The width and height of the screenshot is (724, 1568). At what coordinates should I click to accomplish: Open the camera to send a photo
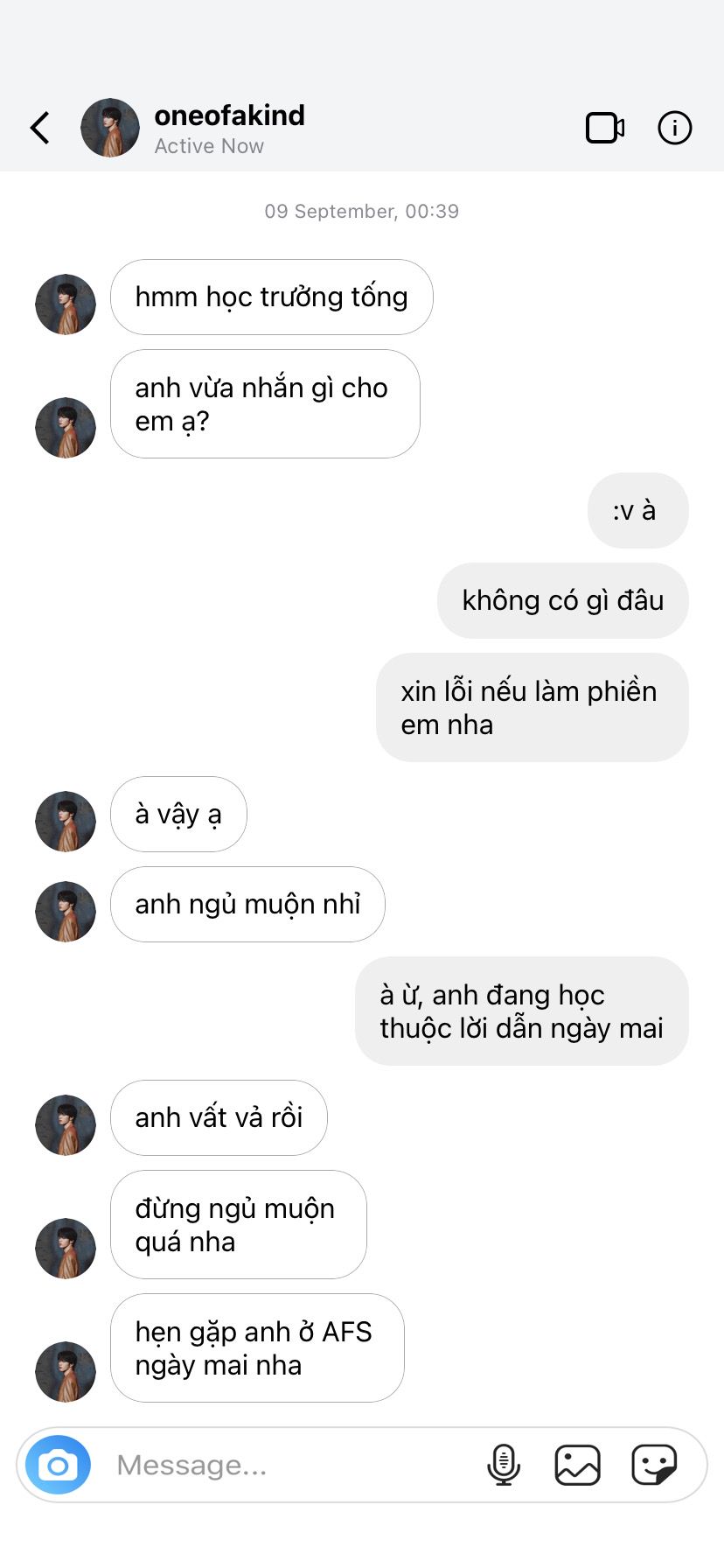[58, 1465]
